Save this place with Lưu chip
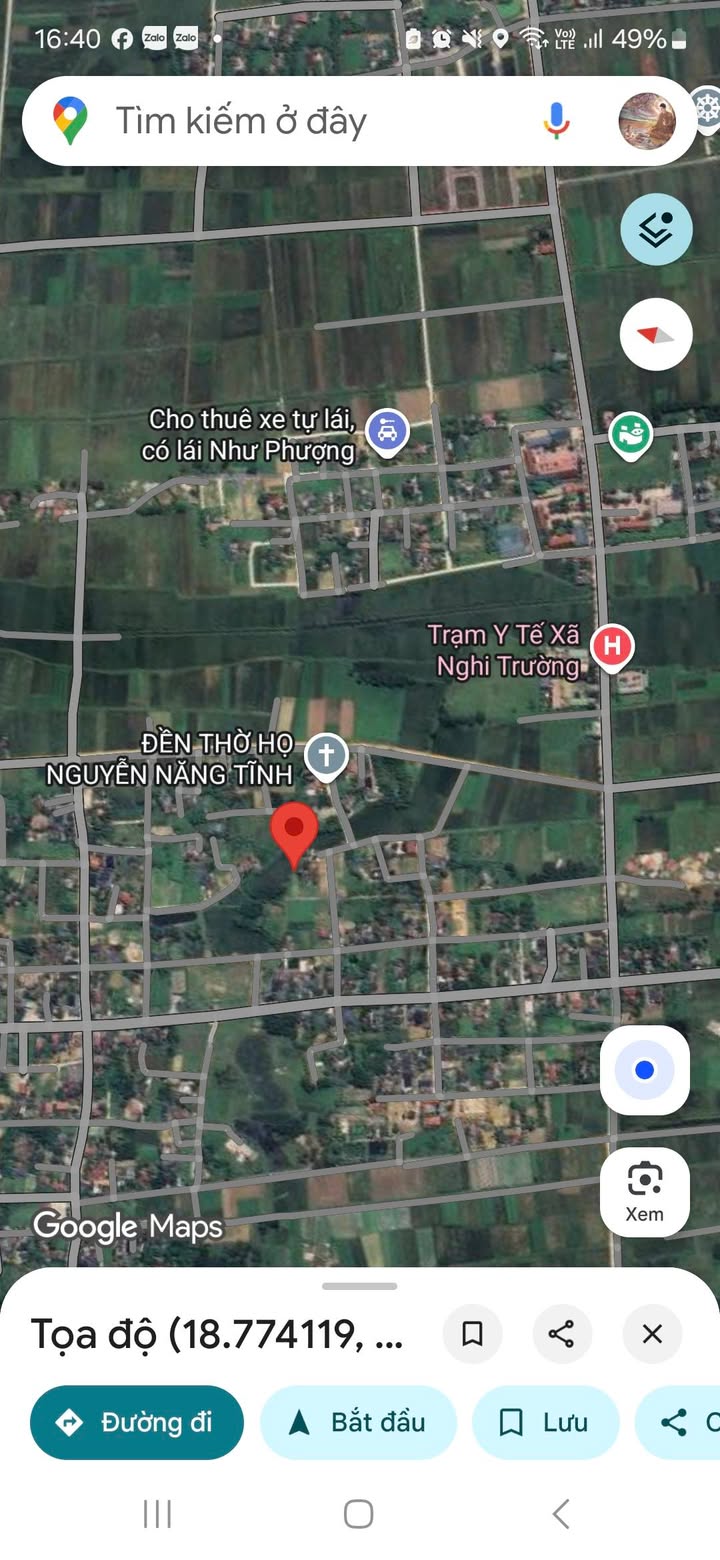This screenshot has width=720, height=1560. click(x=545, y=1422)
